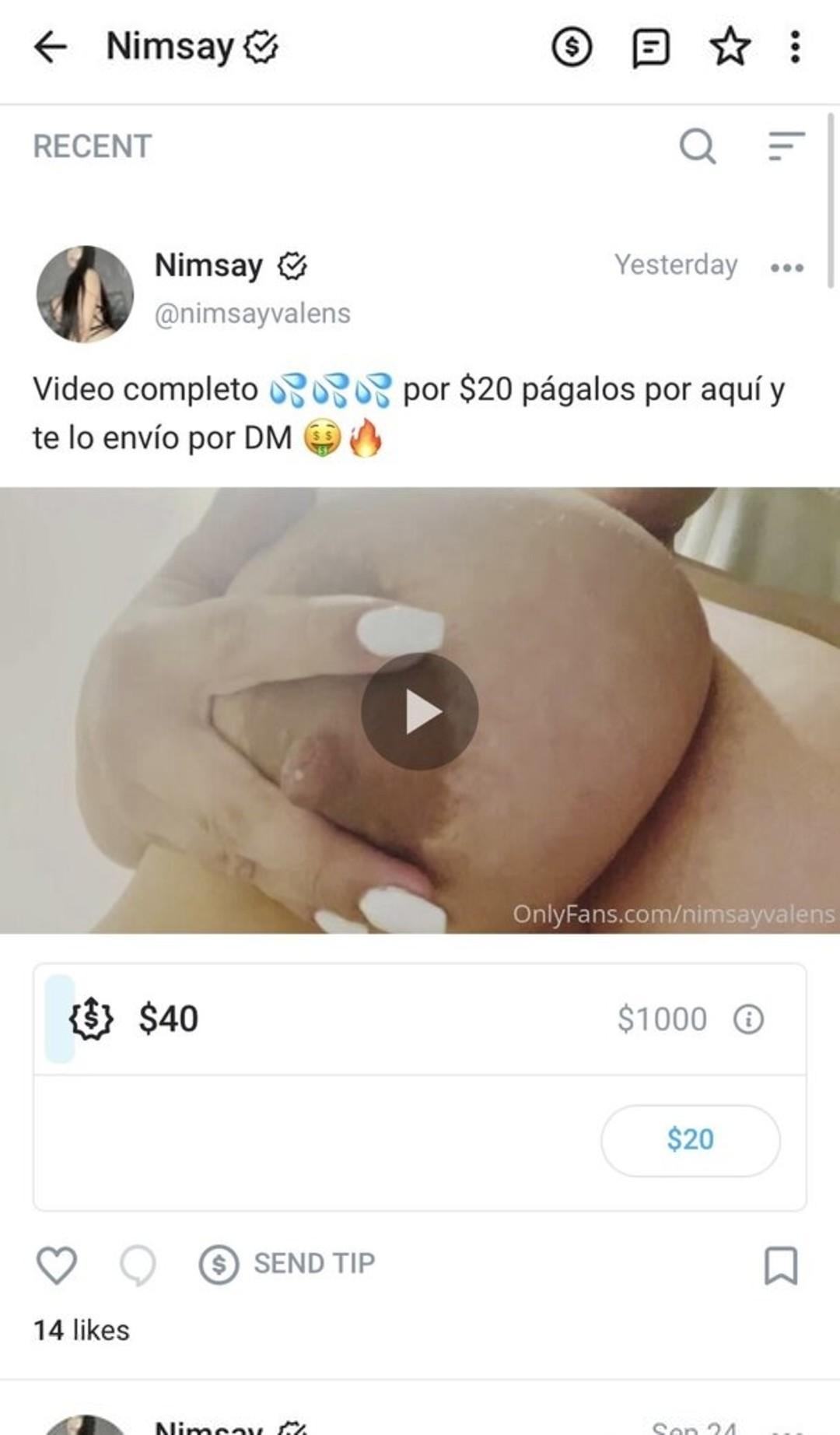
Task: Open the post's three-dot options menu
Action: (x=786, y=268)
